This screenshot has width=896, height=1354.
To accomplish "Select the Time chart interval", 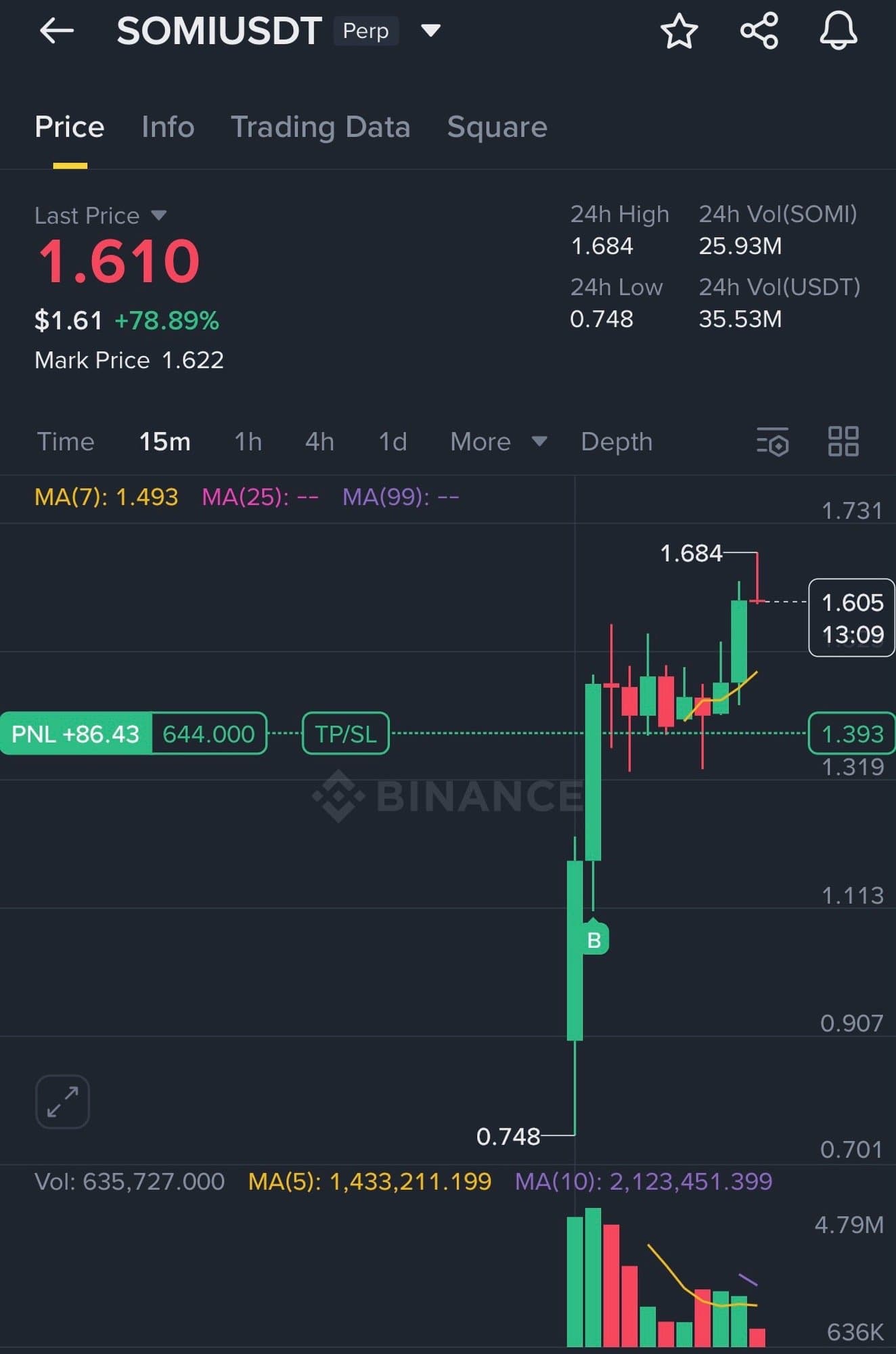I will tap(66, 441).
